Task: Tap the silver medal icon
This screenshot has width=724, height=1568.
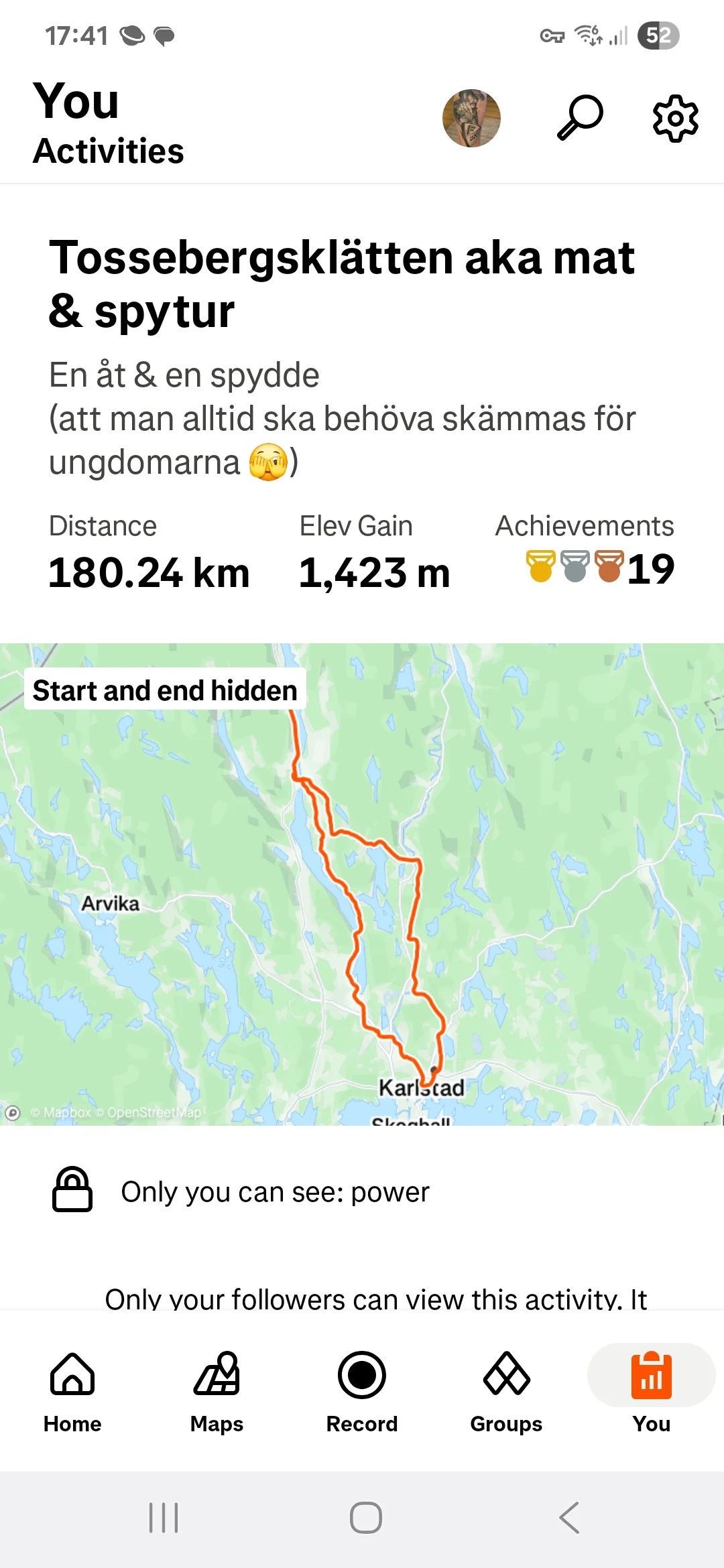Action: pyautogui.click(x=575, y=568)
